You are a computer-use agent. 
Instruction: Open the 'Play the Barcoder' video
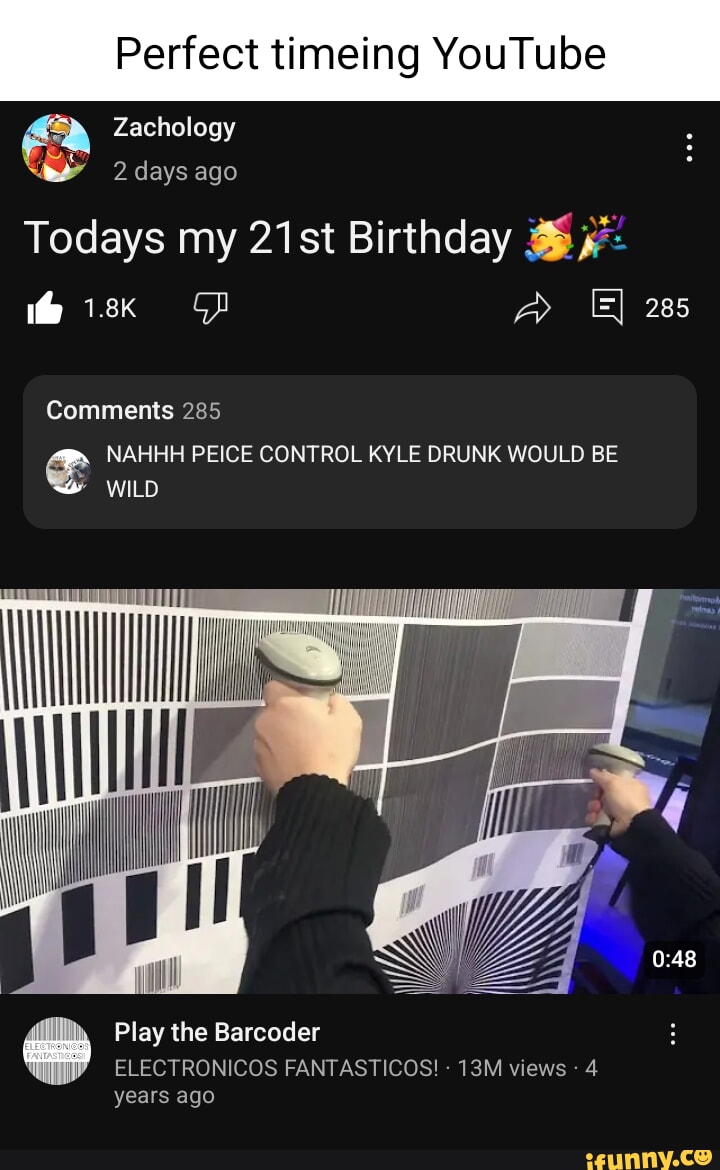point(216,1032)
